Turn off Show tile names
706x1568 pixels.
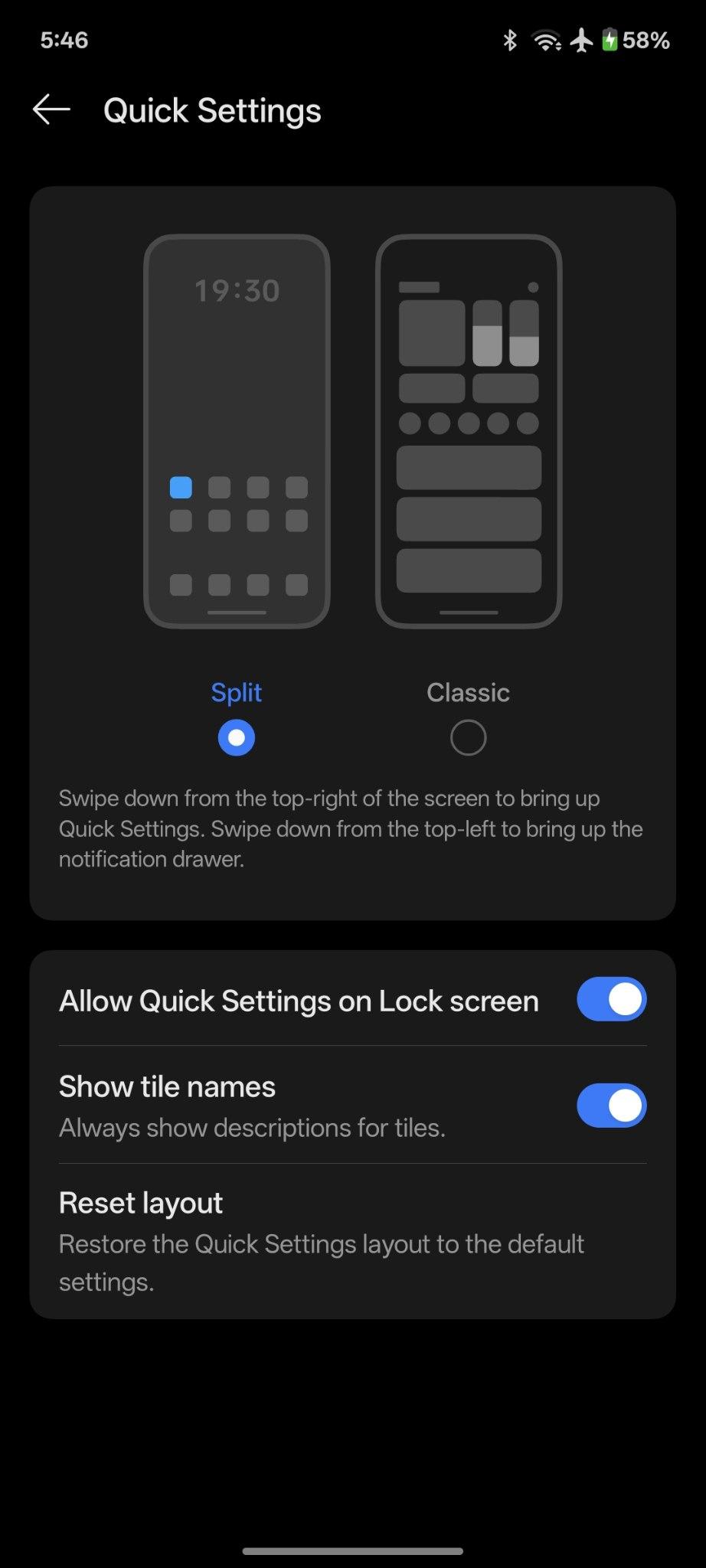pyautogui.click(x=611, y=1106)
